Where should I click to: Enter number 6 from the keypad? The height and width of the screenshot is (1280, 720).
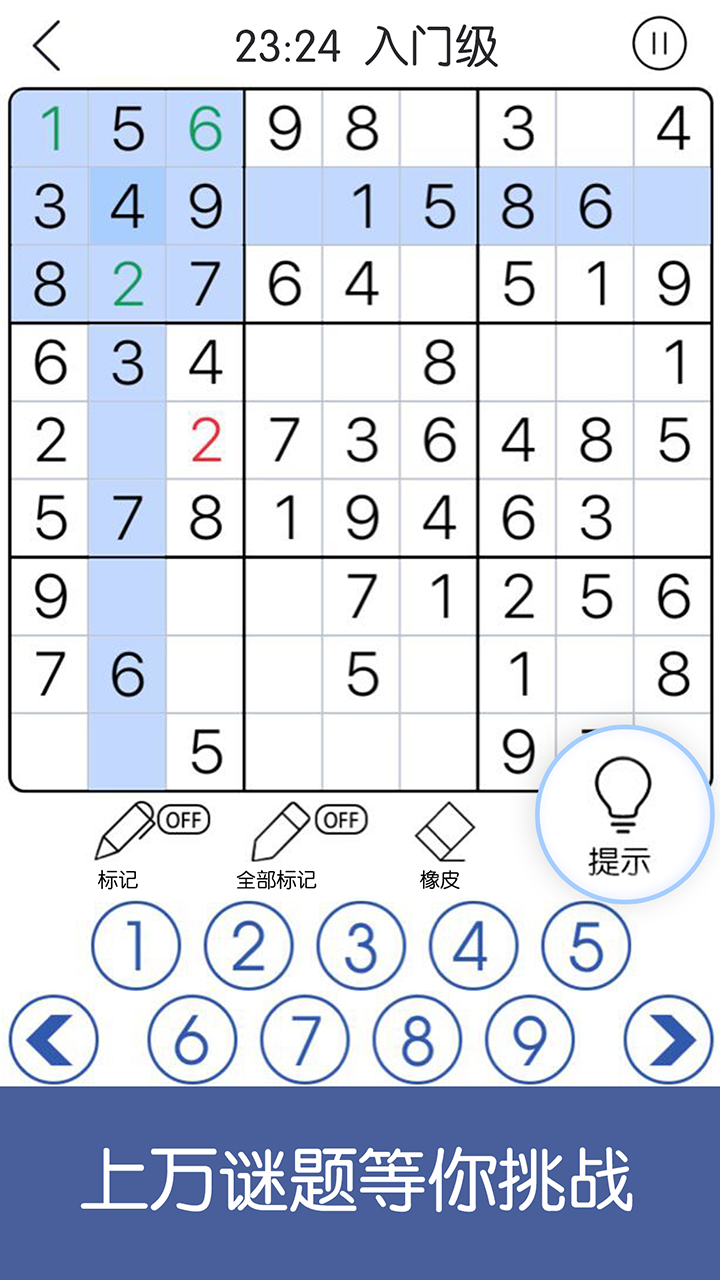[192, 1039]
